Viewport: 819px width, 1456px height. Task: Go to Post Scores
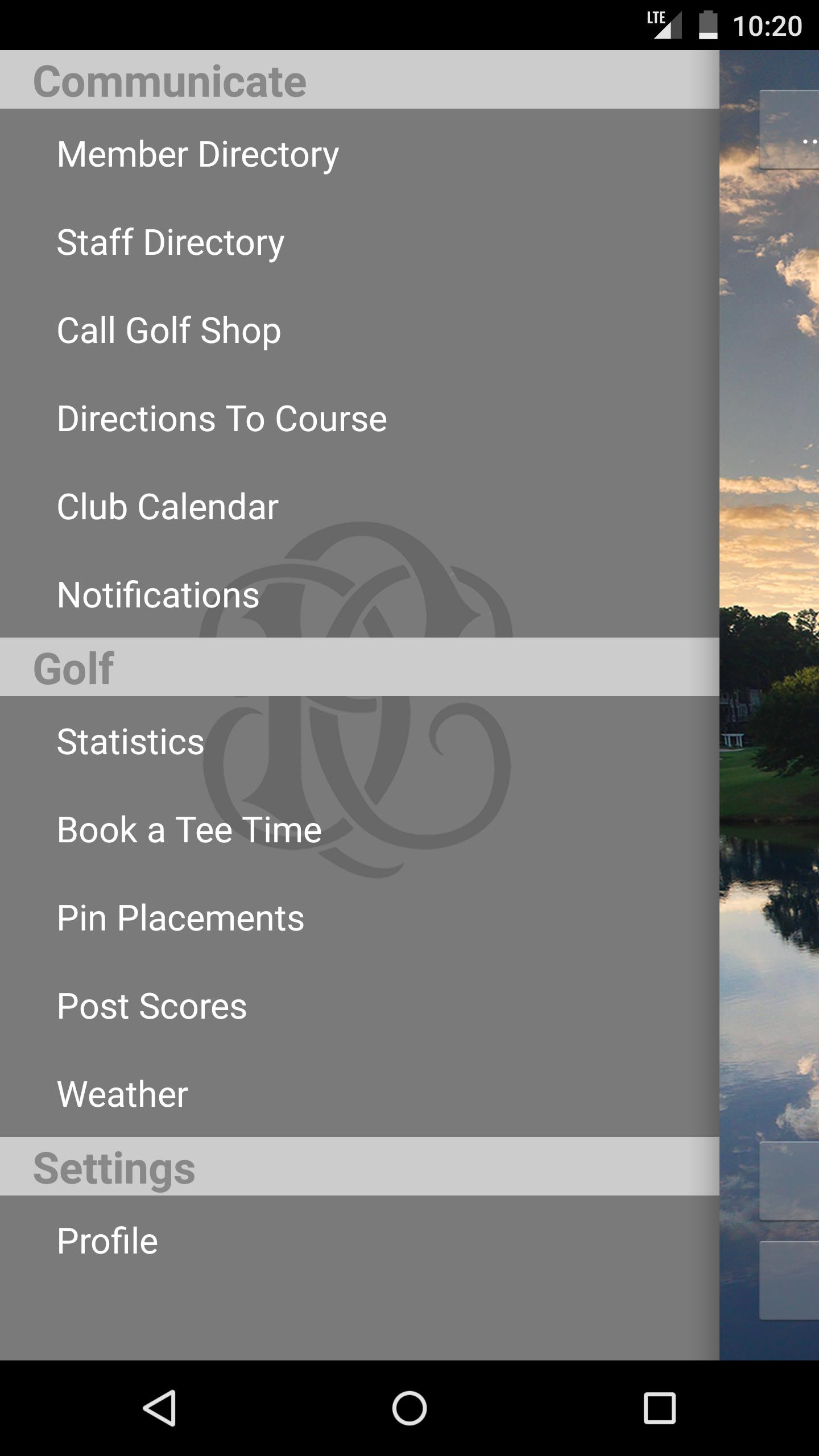click(x=152, y=1006)
